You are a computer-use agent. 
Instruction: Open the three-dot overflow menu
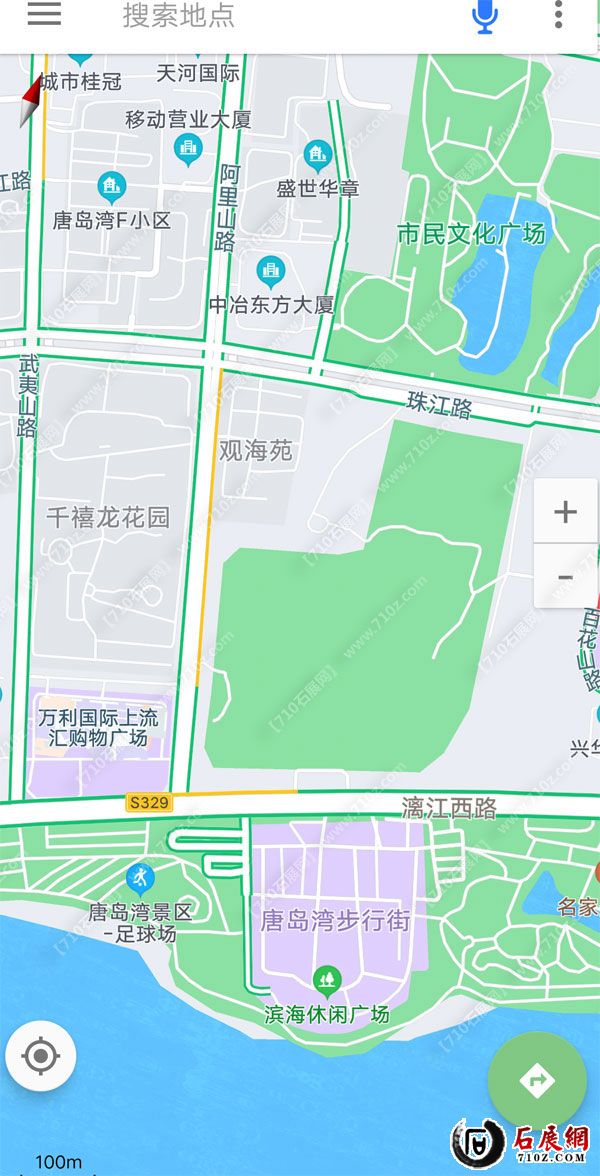pos(558,15)
